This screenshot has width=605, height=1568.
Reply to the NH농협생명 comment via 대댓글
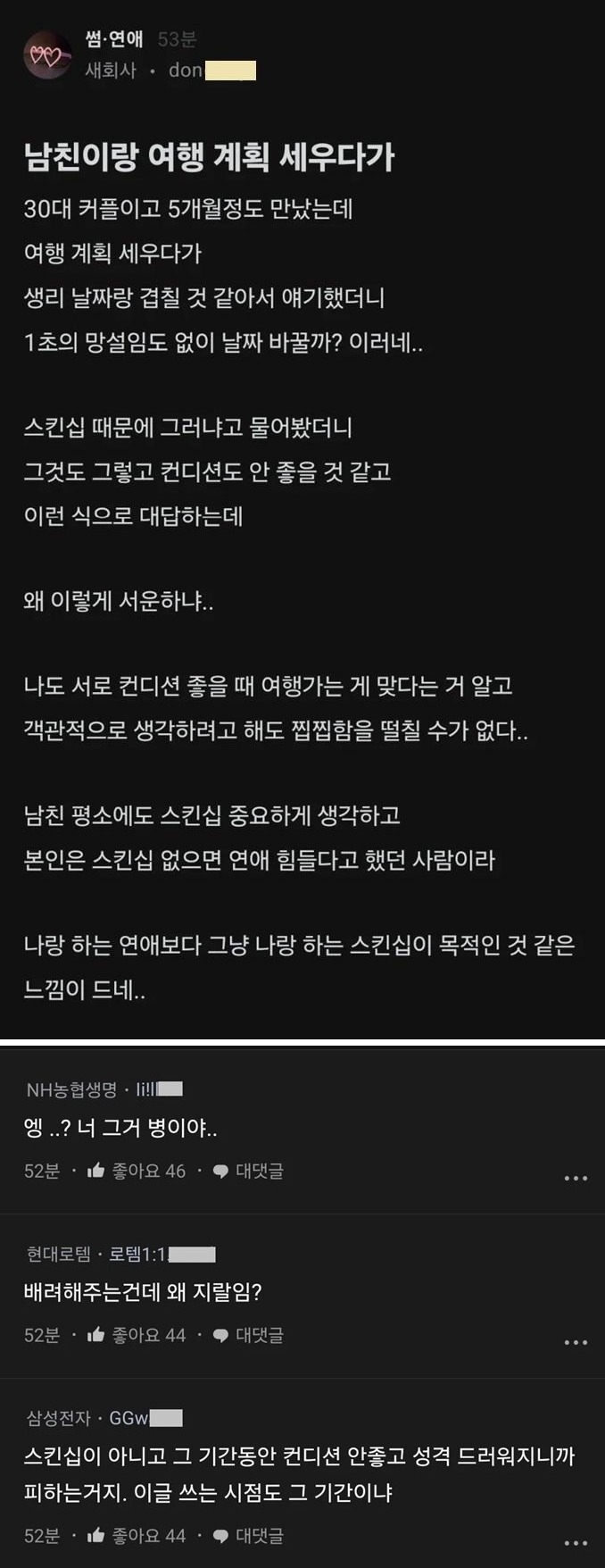tap(249, 1171)
